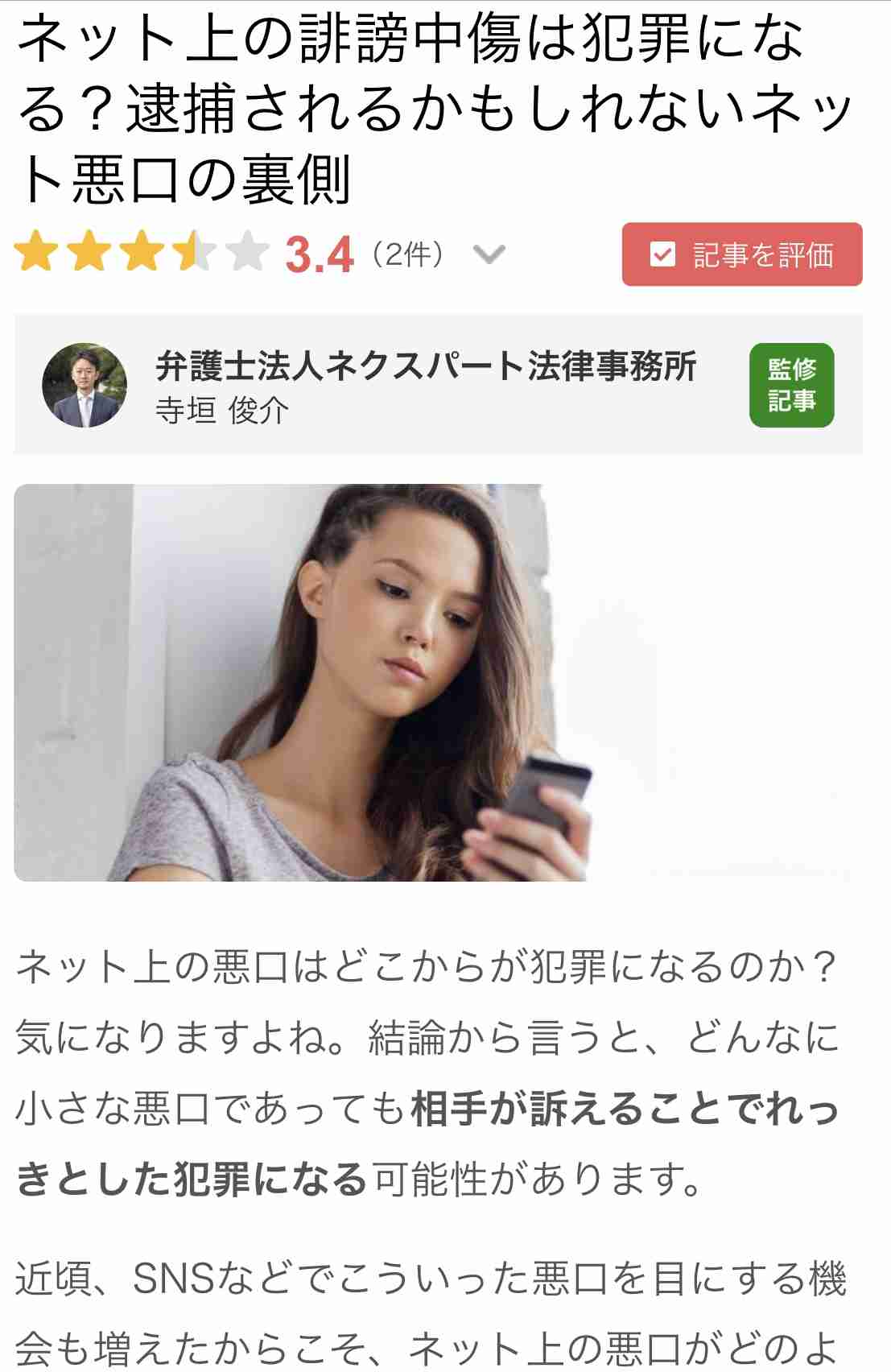Open supervisor profile 寺垣 俊介
The height and width of the screenshot is (1372, 891).
[x=223, y=411]
